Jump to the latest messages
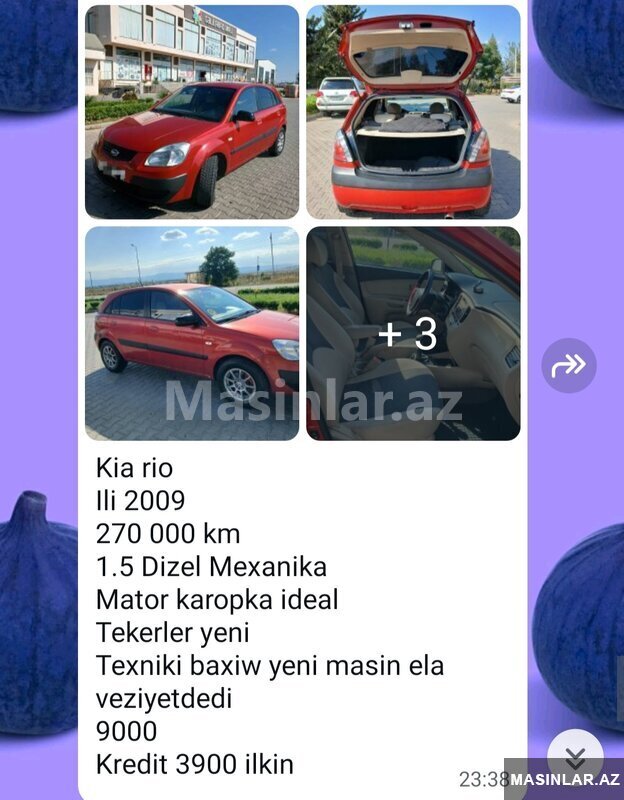 (x=575, y=757)
